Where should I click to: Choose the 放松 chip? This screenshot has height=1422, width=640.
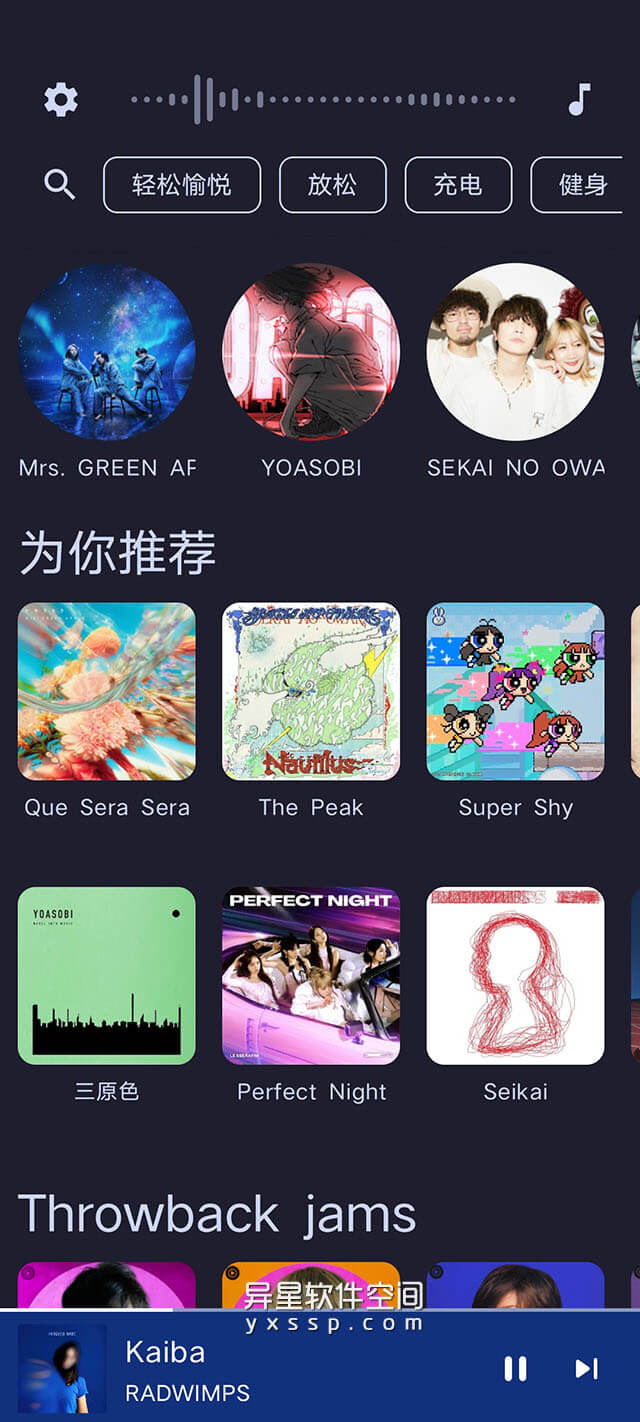coord(332,185)
